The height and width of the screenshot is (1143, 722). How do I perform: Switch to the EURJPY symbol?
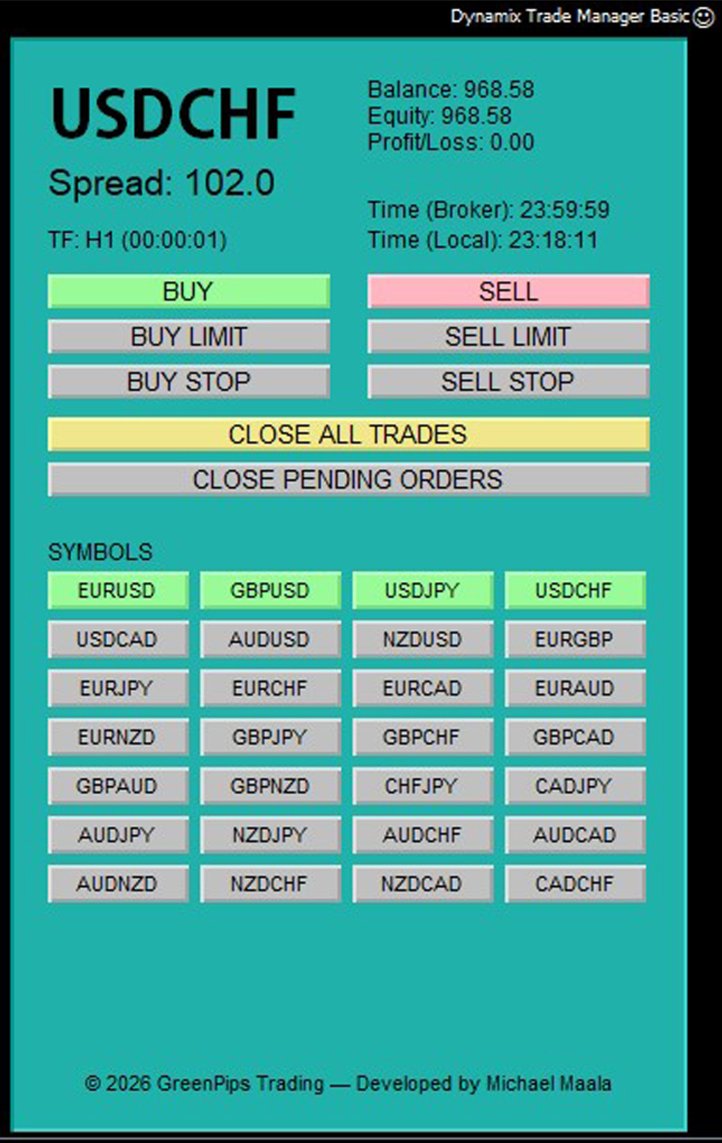[x=117, y=688]
